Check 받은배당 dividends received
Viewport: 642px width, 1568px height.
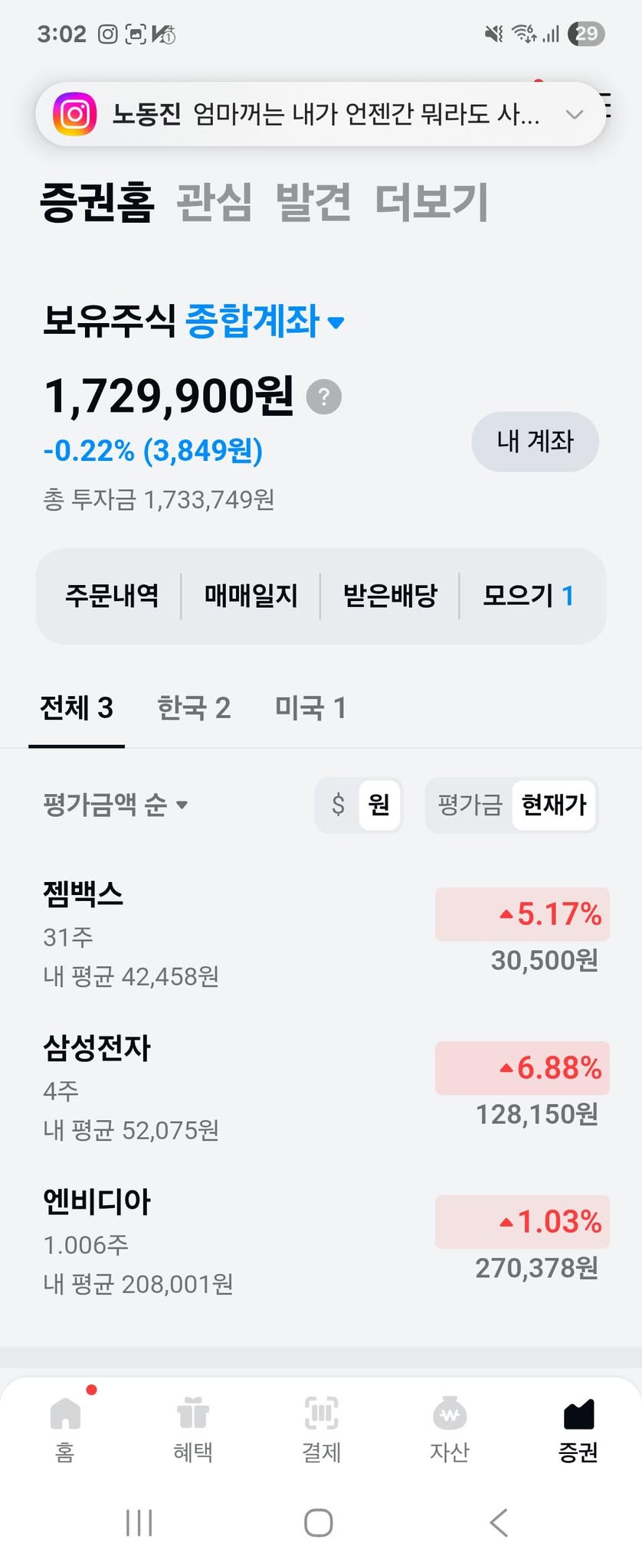(x=390, y=596)
